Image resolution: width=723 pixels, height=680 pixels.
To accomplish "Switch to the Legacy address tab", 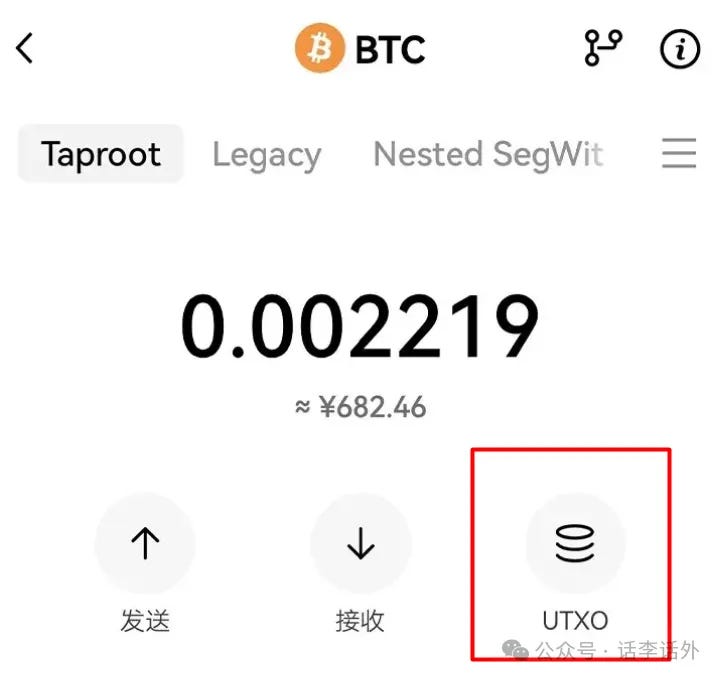I will point(266,154).
